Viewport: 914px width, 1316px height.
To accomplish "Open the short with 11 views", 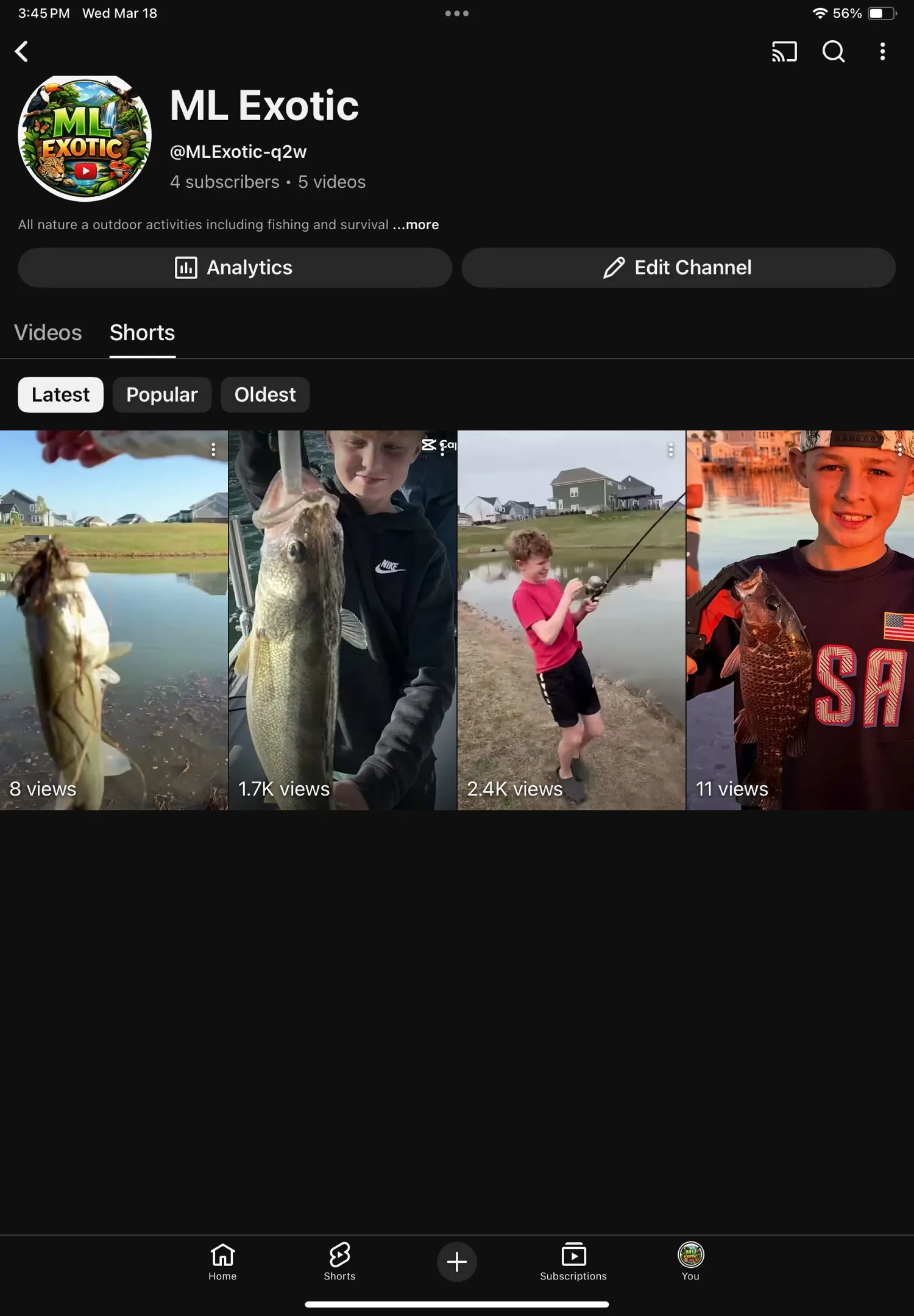I will pyautogui.click(x=799, y=620).
